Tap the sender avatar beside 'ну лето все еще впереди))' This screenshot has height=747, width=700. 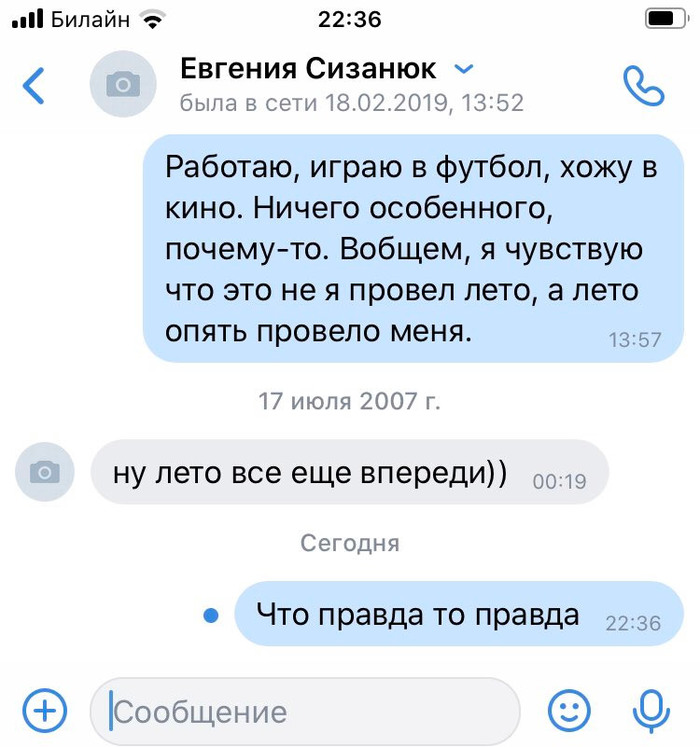pos(44,472)
